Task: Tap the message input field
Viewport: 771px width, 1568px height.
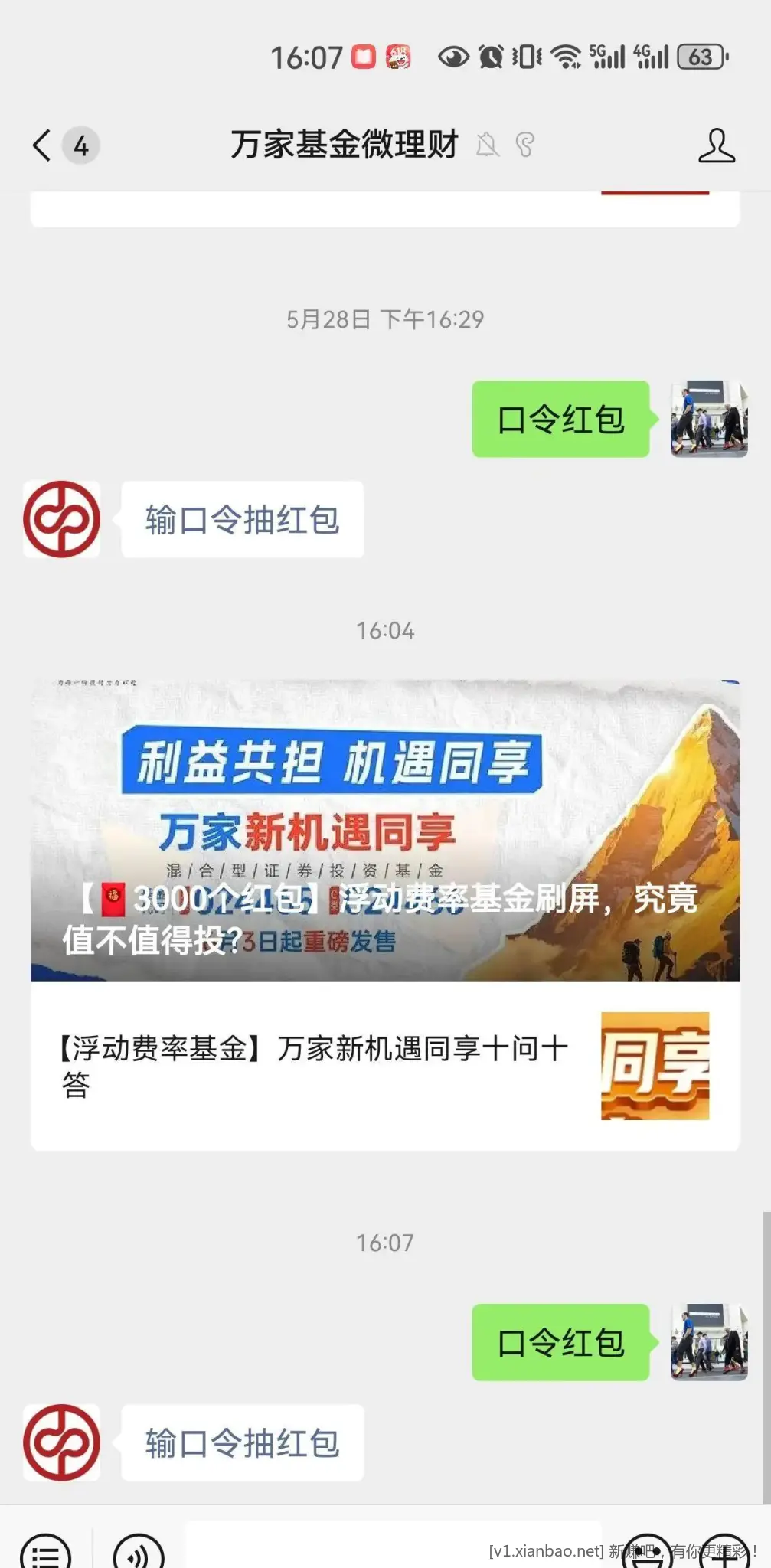Action: point(392,1547)
